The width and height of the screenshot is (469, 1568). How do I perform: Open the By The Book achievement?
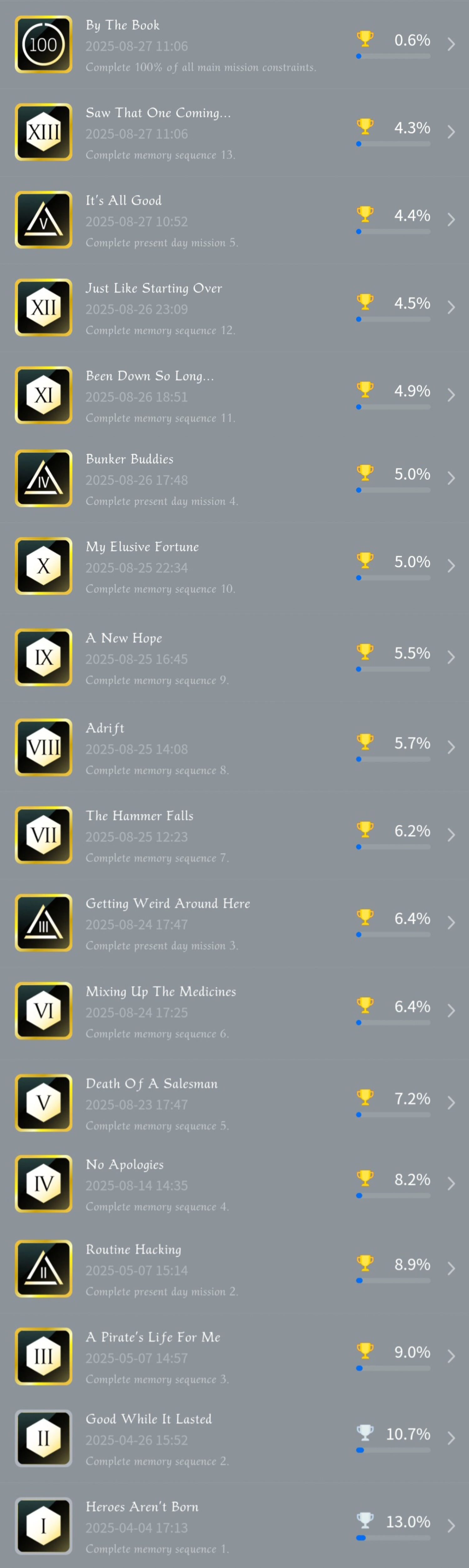[x=234, y=45]
